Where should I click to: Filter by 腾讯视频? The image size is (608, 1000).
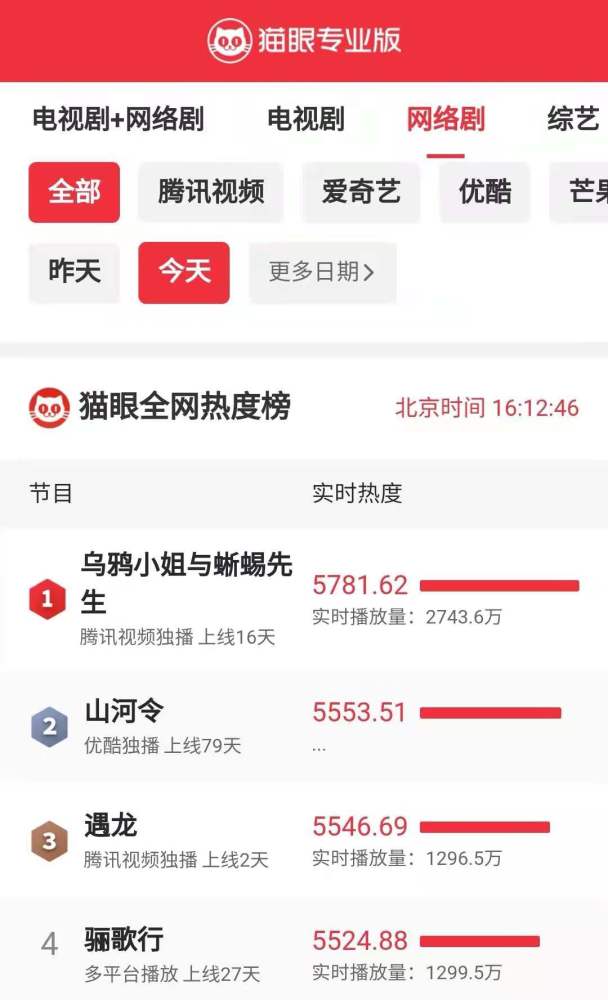[211, 192]
